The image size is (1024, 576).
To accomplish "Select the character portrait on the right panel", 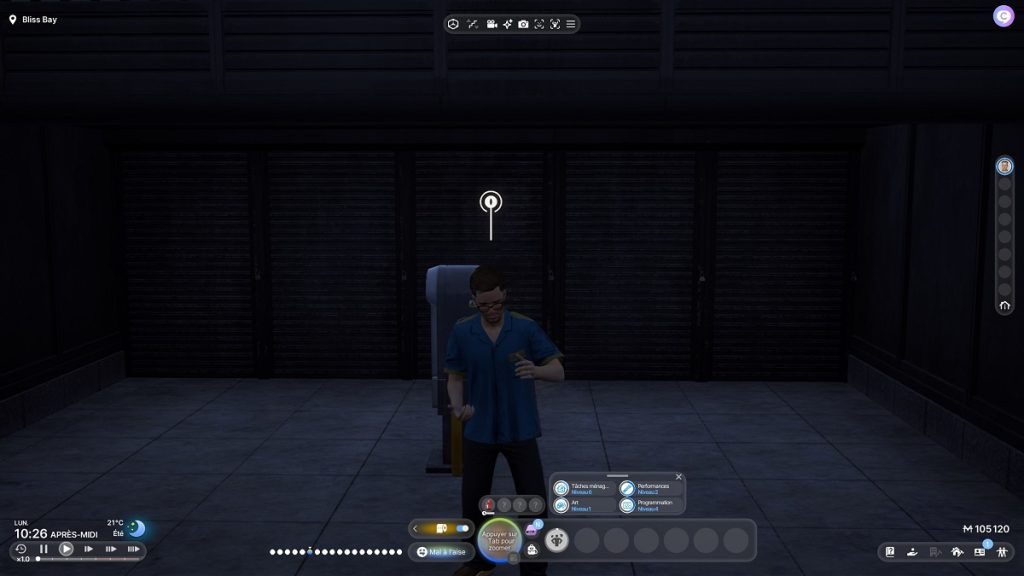I will click(1005, 166).
